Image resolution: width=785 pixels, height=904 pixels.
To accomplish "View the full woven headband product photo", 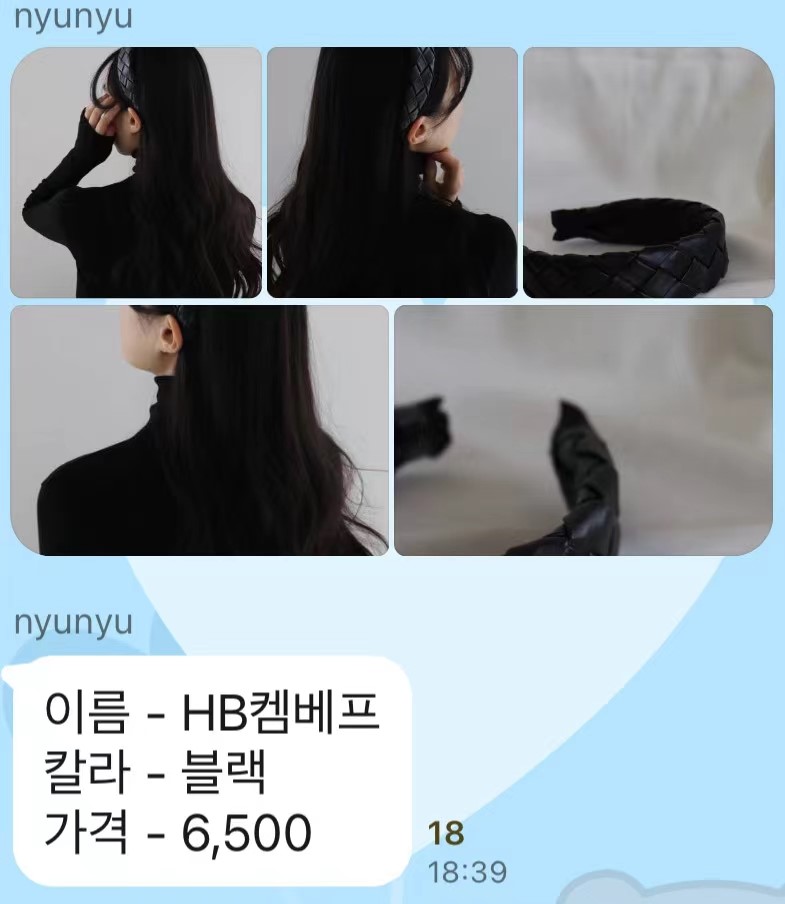I will pyautogui.click(x=648, y=173).
